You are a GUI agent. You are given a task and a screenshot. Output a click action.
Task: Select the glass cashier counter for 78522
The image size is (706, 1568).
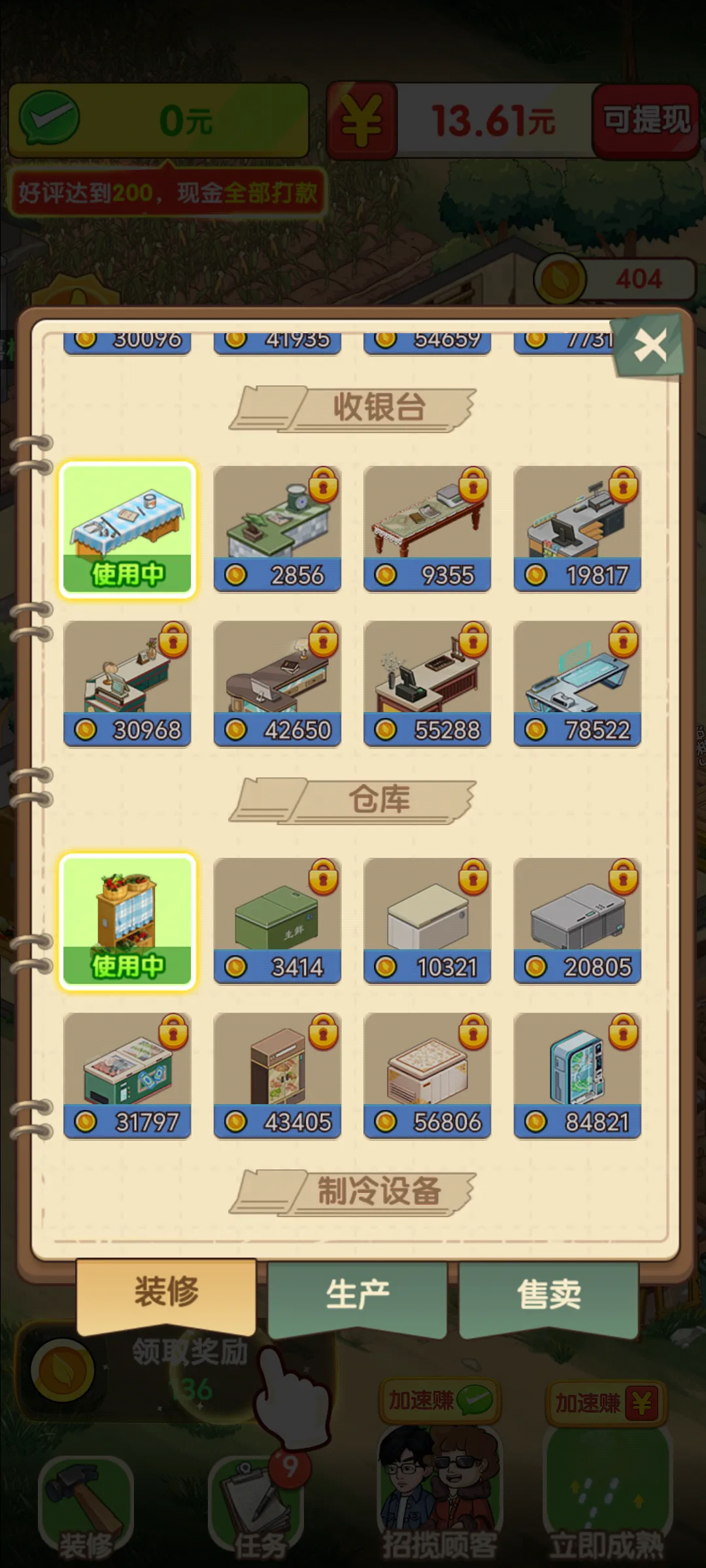coord(577,684)
